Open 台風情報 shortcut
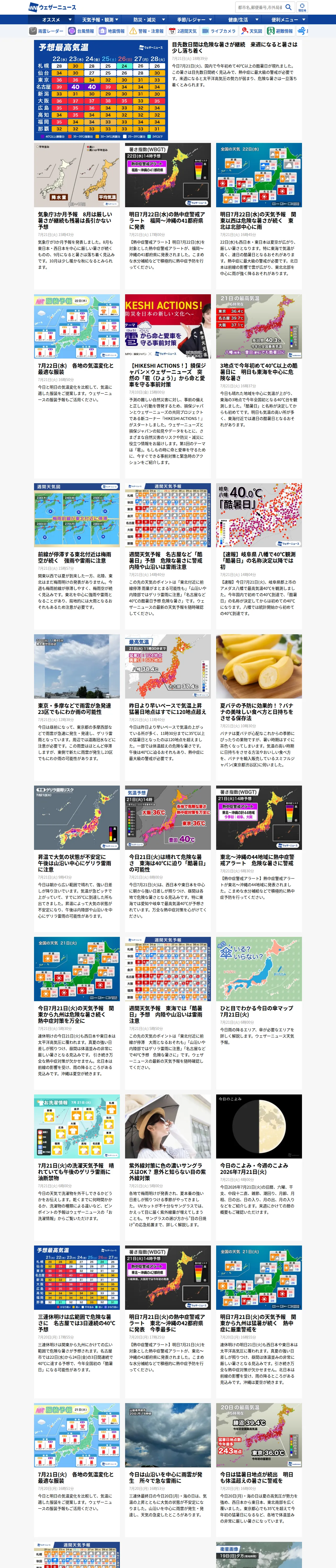The height and width of the screenshot is (1568, 336). pos(81,31)
